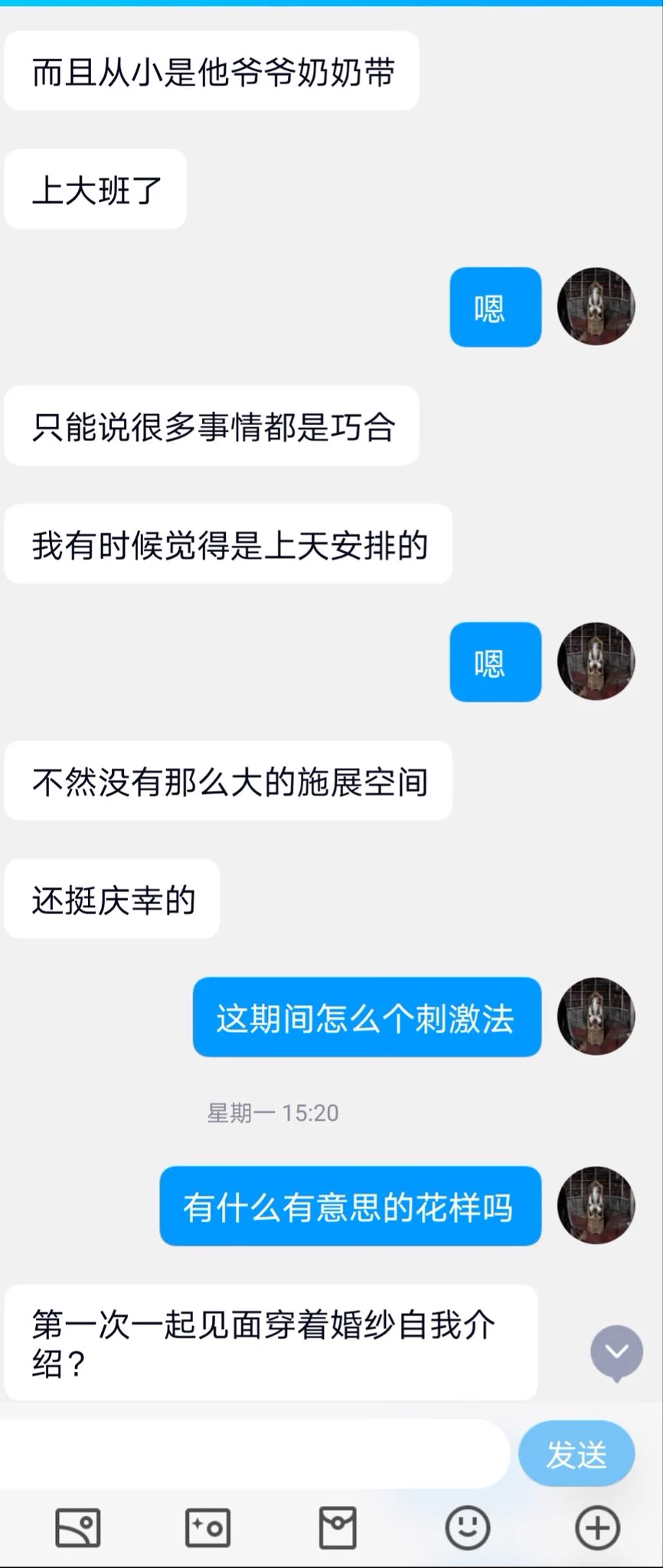The width and height of the screenshot is (663, 1568).
Task: Open the camera icon in toolbar
Action: pos(207,1528)
